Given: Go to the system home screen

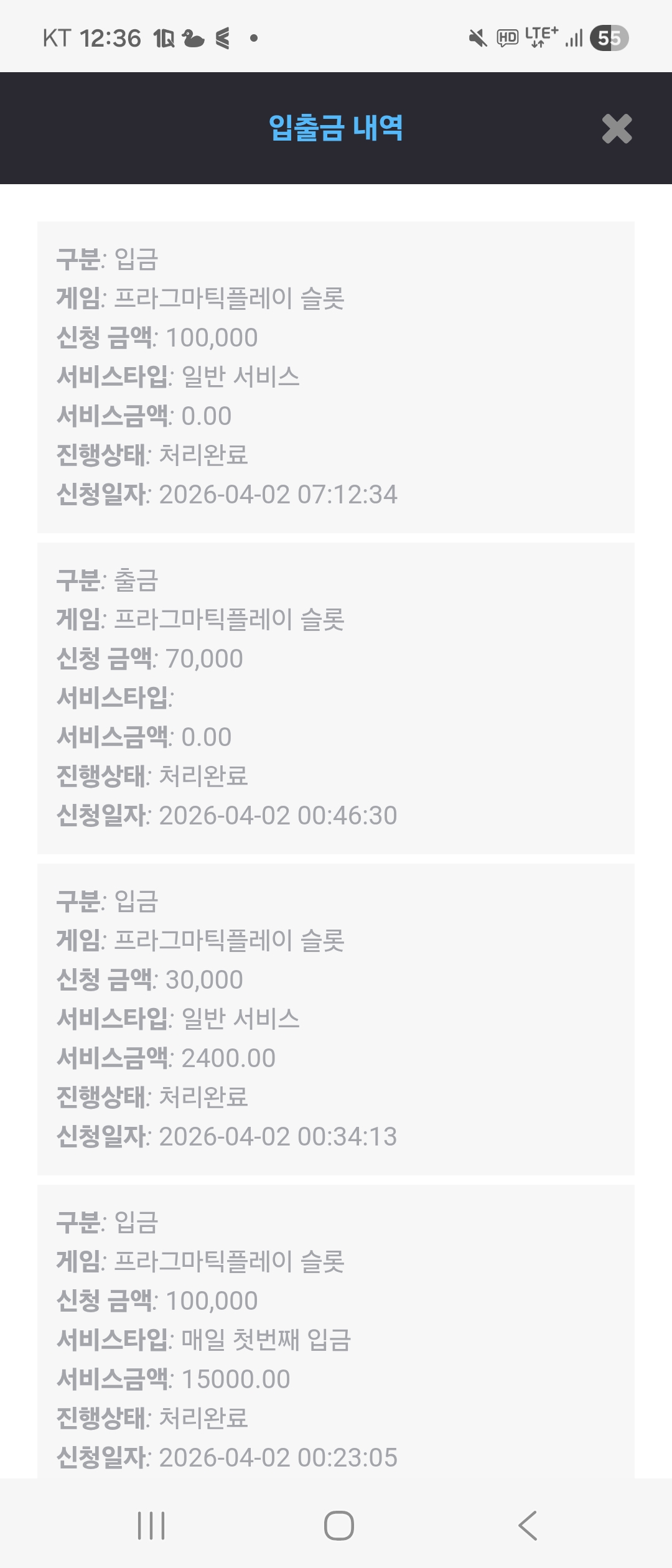Looking at the screenshot, I should pos(338,1525).
